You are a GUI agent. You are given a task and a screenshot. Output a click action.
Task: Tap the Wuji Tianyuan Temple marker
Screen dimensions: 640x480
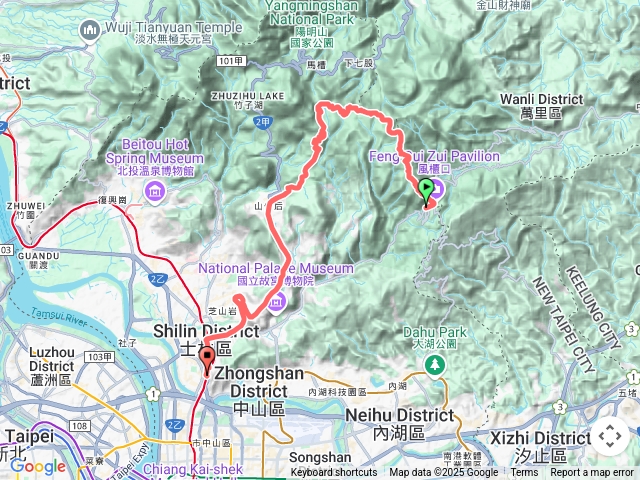click(92, 32)
